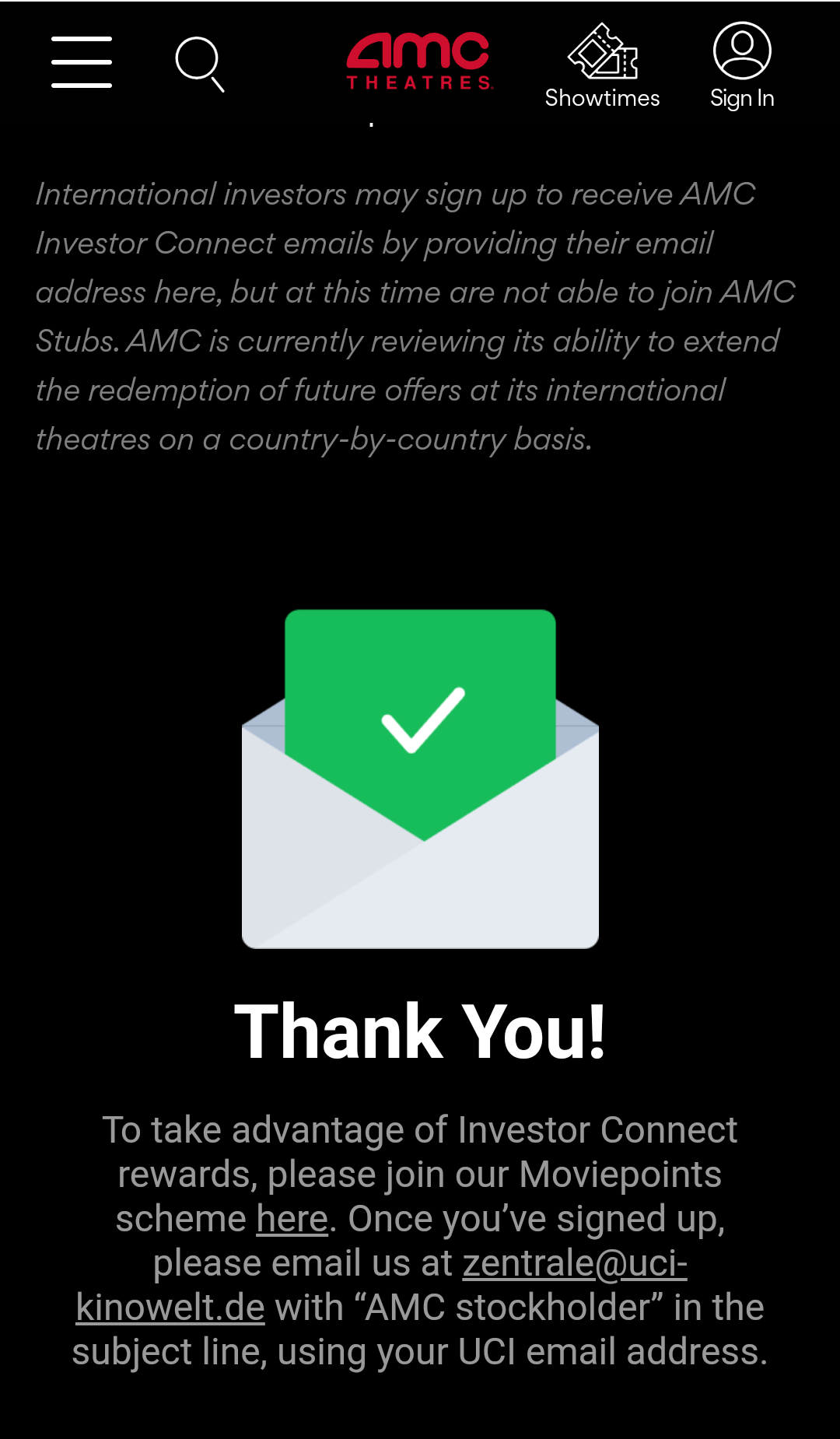Follow the 'here' Moviepoints link
Image resolution: width=840 pixels, height=1439 pixels.
coord(292,1219)
